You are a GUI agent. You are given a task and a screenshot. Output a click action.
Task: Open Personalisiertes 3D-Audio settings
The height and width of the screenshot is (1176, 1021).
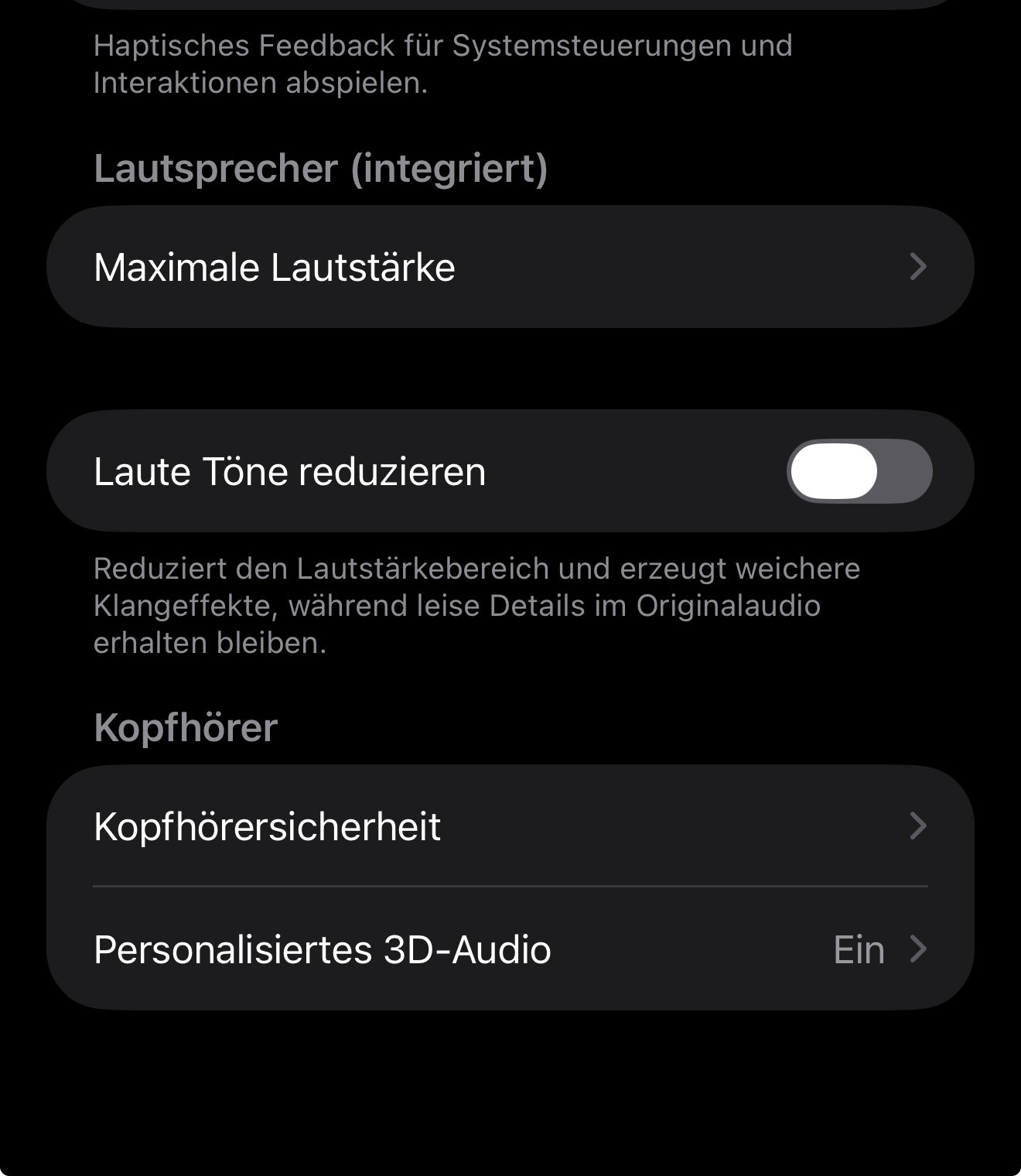(x=509, y=949)
